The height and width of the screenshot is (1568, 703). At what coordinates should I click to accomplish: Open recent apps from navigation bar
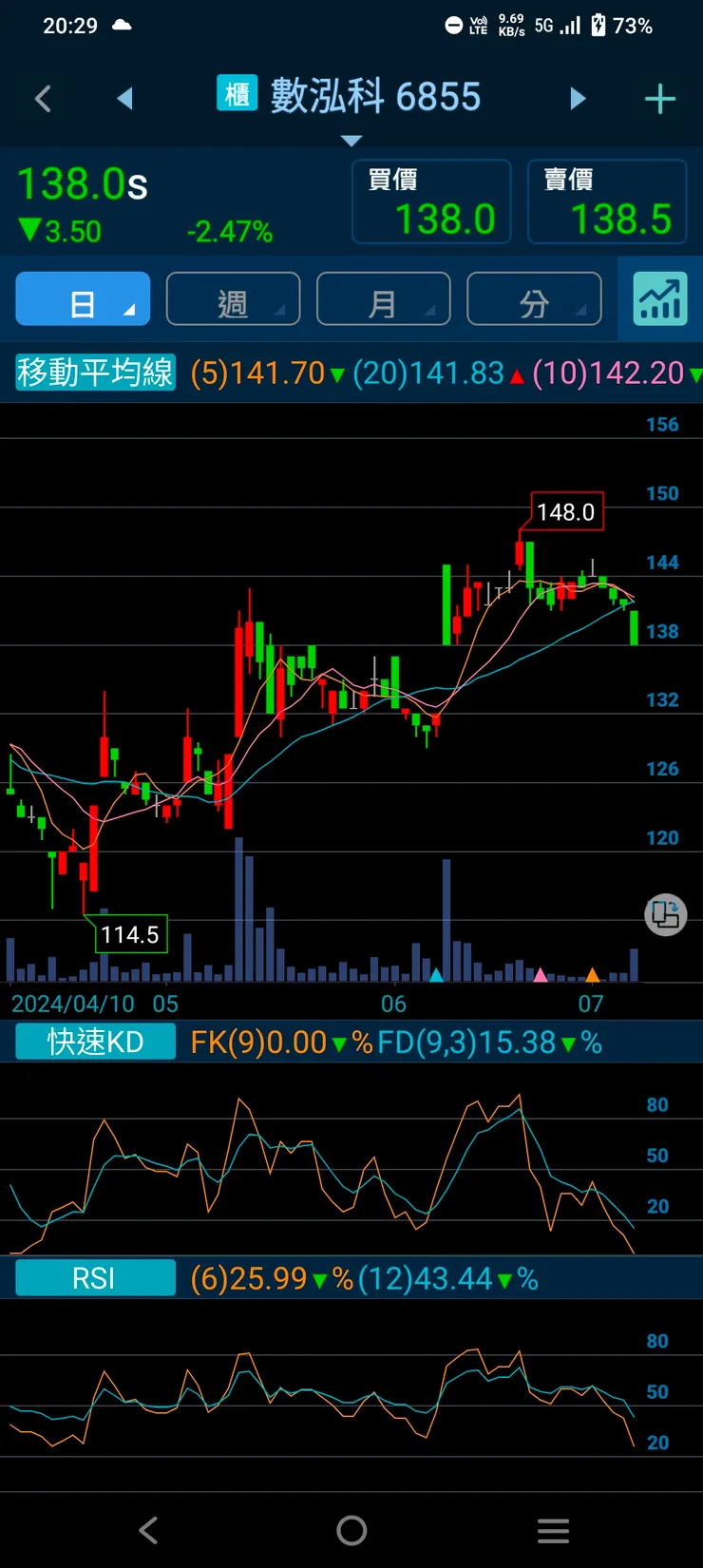(x=553, y=1530)
